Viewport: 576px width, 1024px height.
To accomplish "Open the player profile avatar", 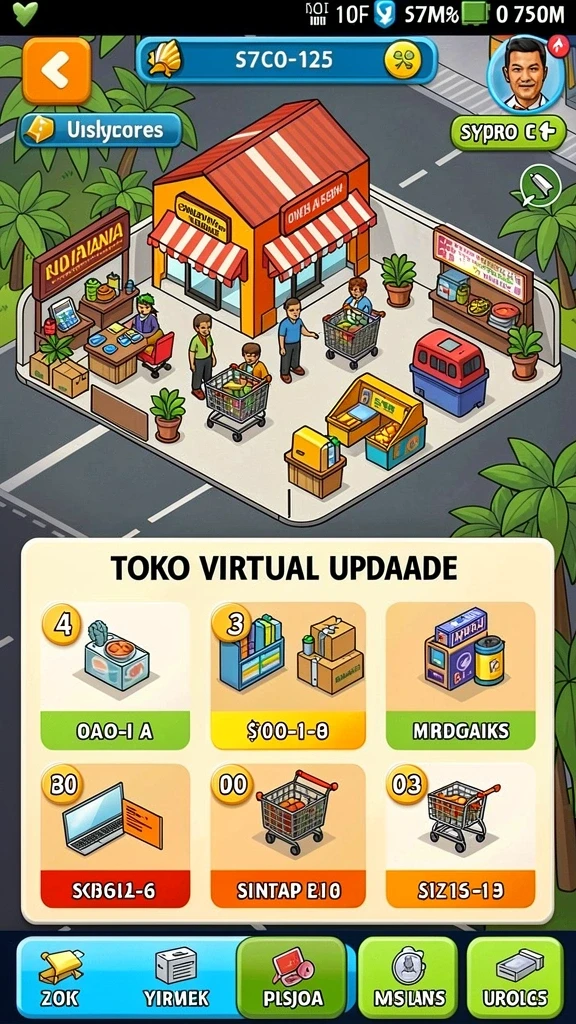I will (526, 73).
